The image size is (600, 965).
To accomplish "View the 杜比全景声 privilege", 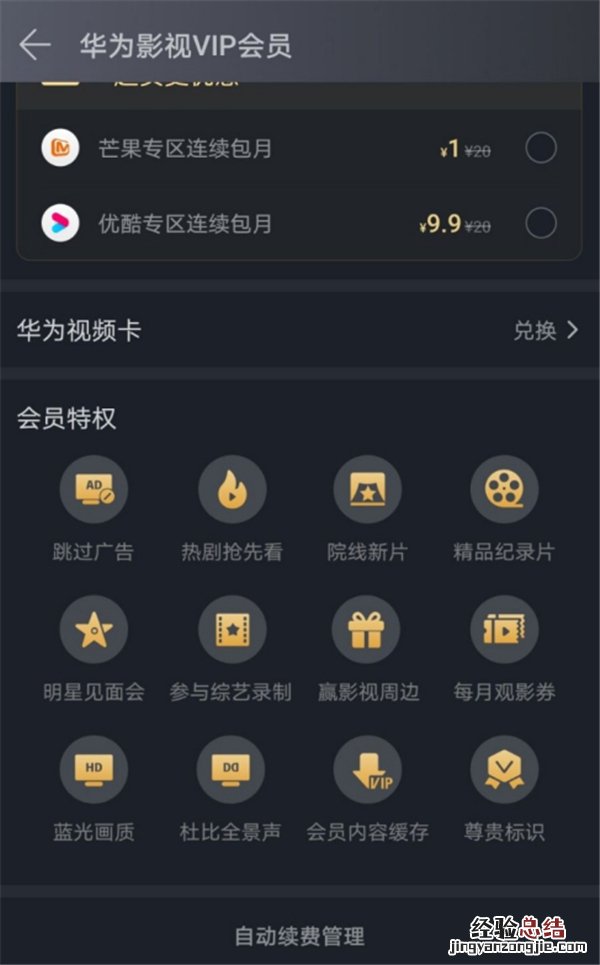I will click(232, 770).
